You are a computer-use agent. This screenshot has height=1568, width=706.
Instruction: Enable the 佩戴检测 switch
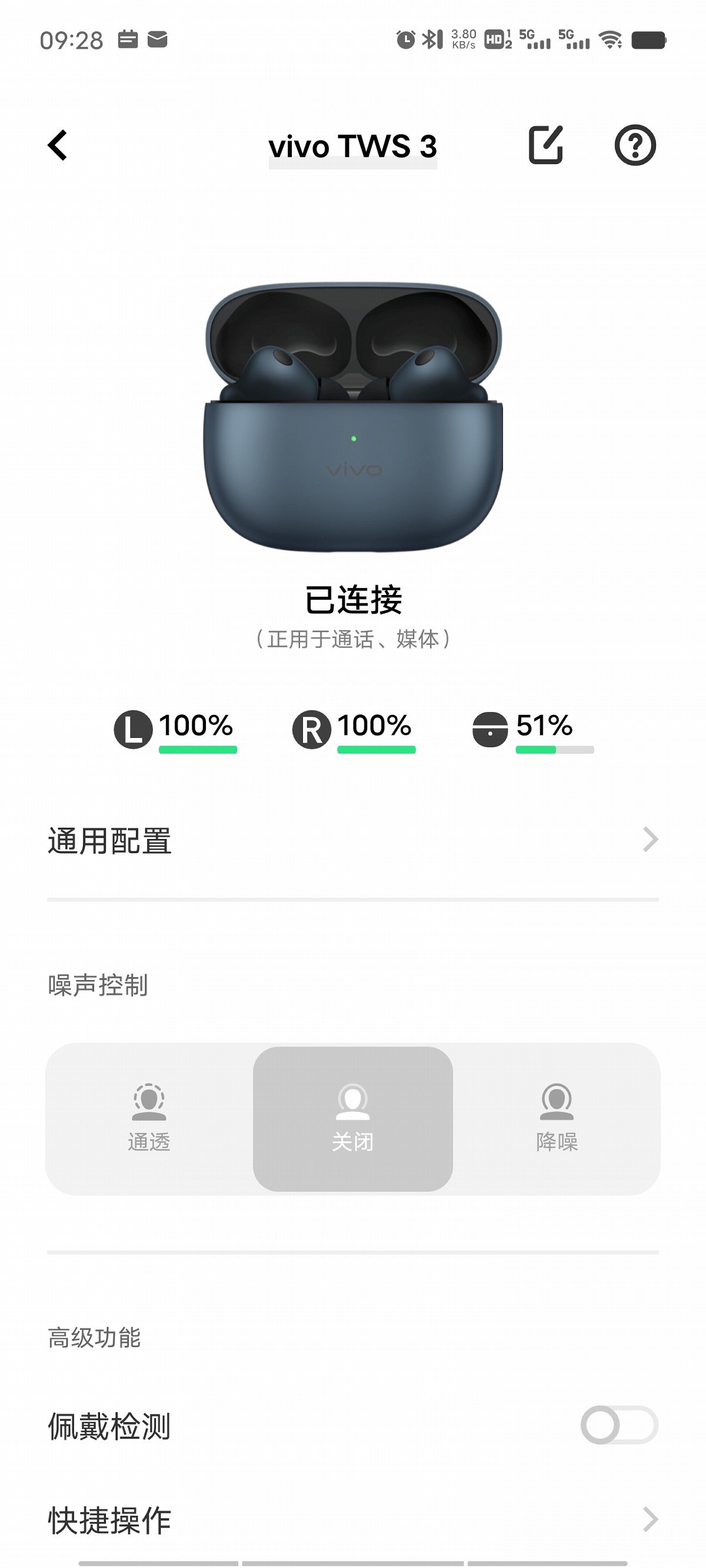pos(618,1425)
